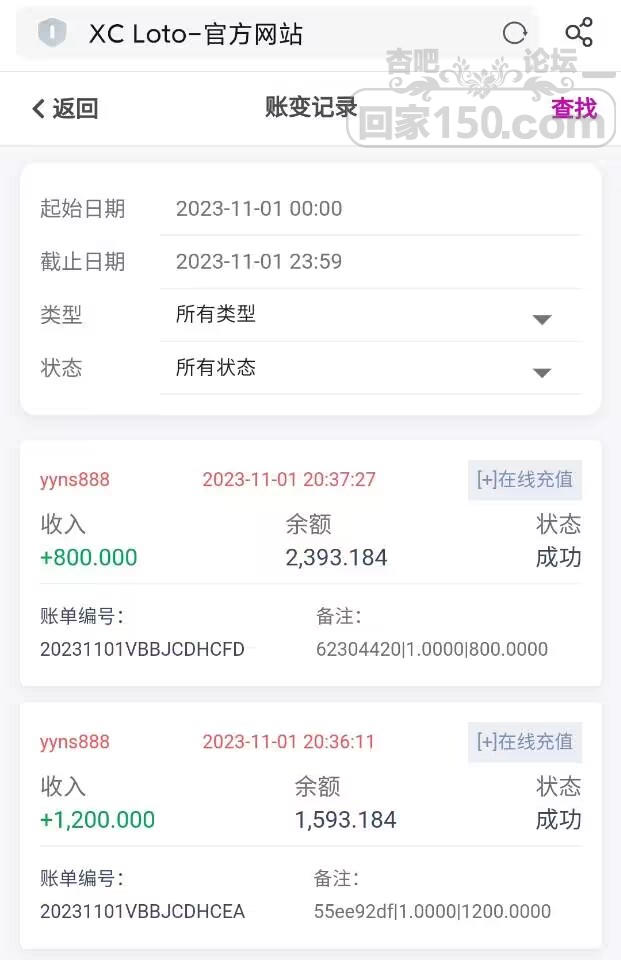621x960 pixels.
Task: Expand the 状态 dropdown showing 所有状态
Action: tap(370, 368)
